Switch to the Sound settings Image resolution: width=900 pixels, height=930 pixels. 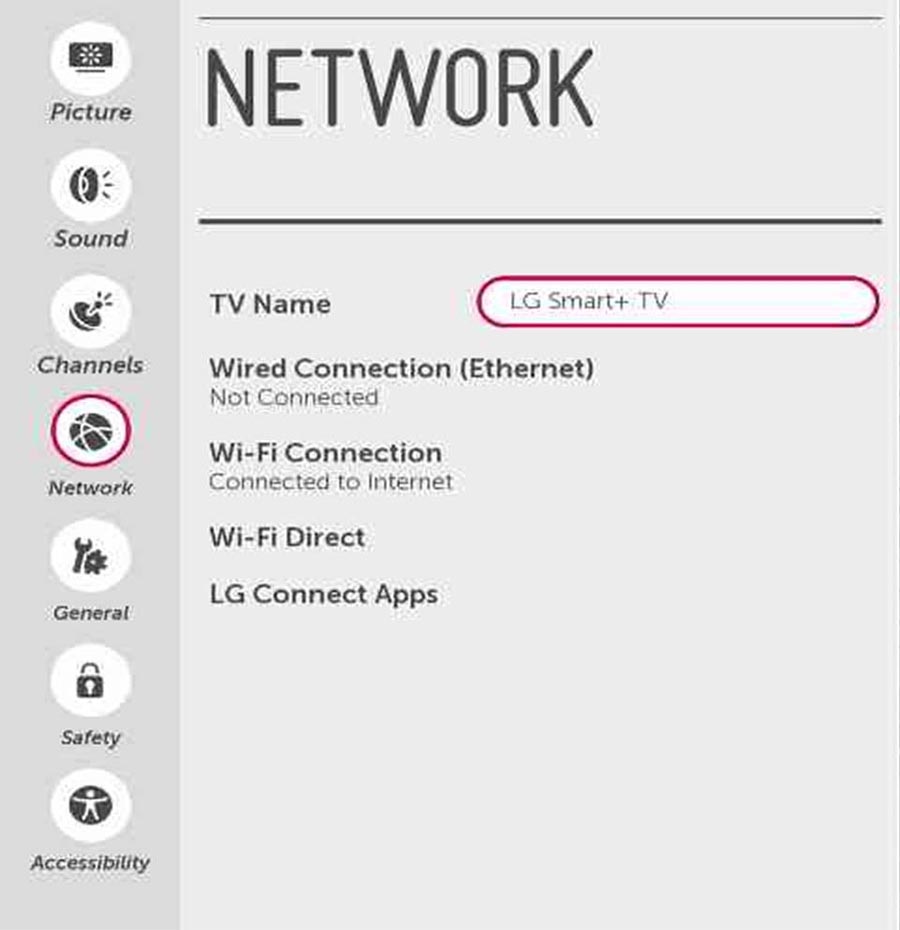[x=91, y=186]
